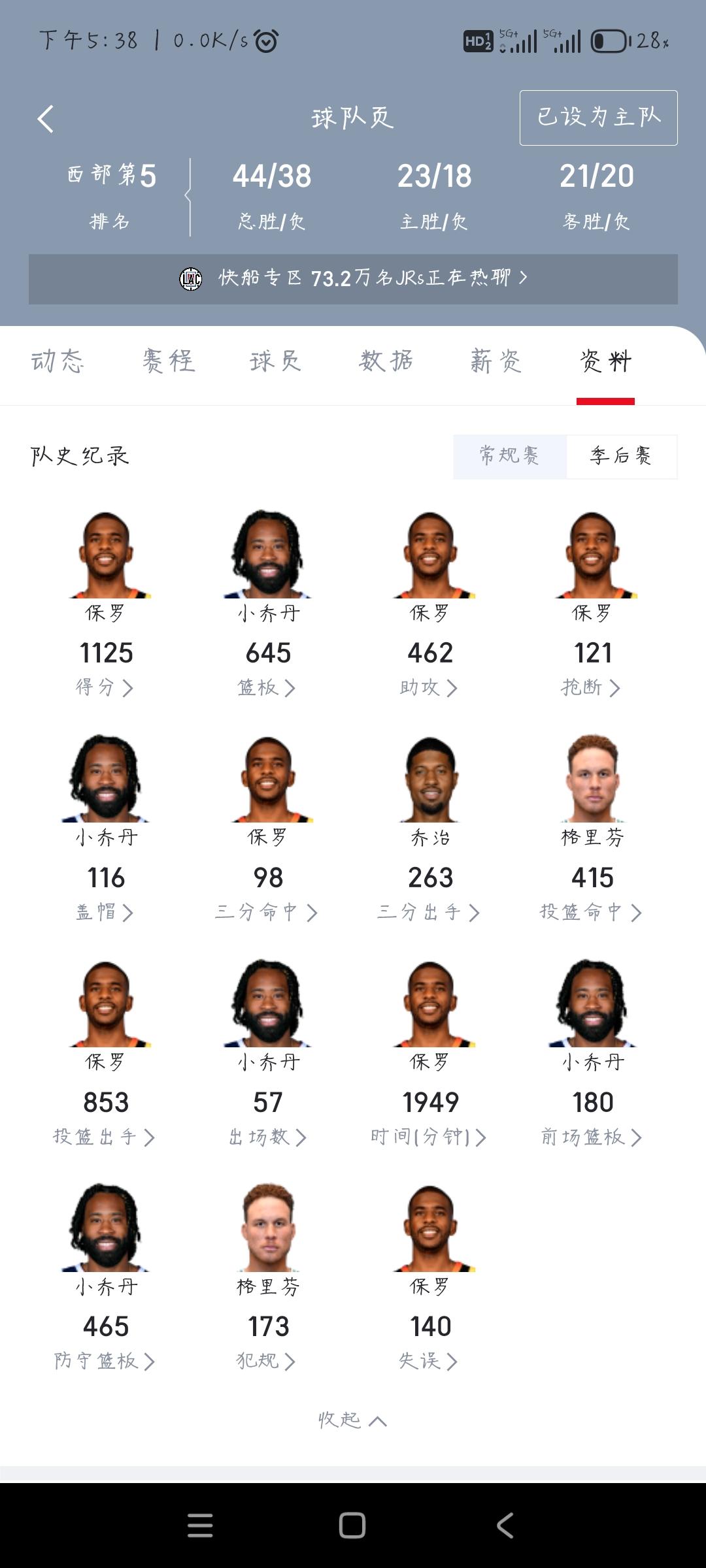
Task: Open the 篮板 record ranking
Action: pos(267,687)
